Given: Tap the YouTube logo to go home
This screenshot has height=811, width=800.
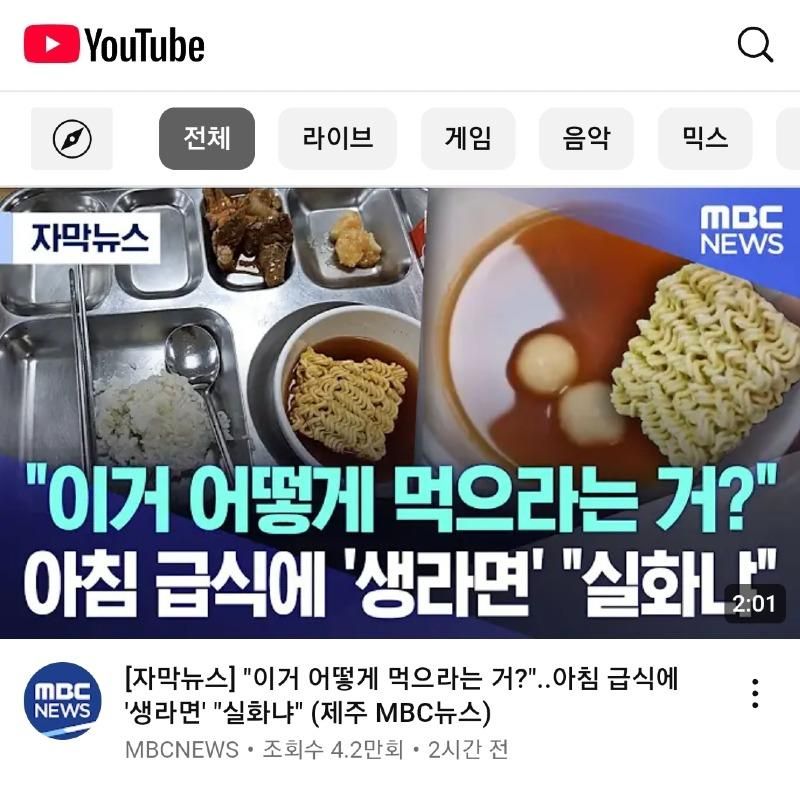Looking at the screenshot, I should click(114, 45).
